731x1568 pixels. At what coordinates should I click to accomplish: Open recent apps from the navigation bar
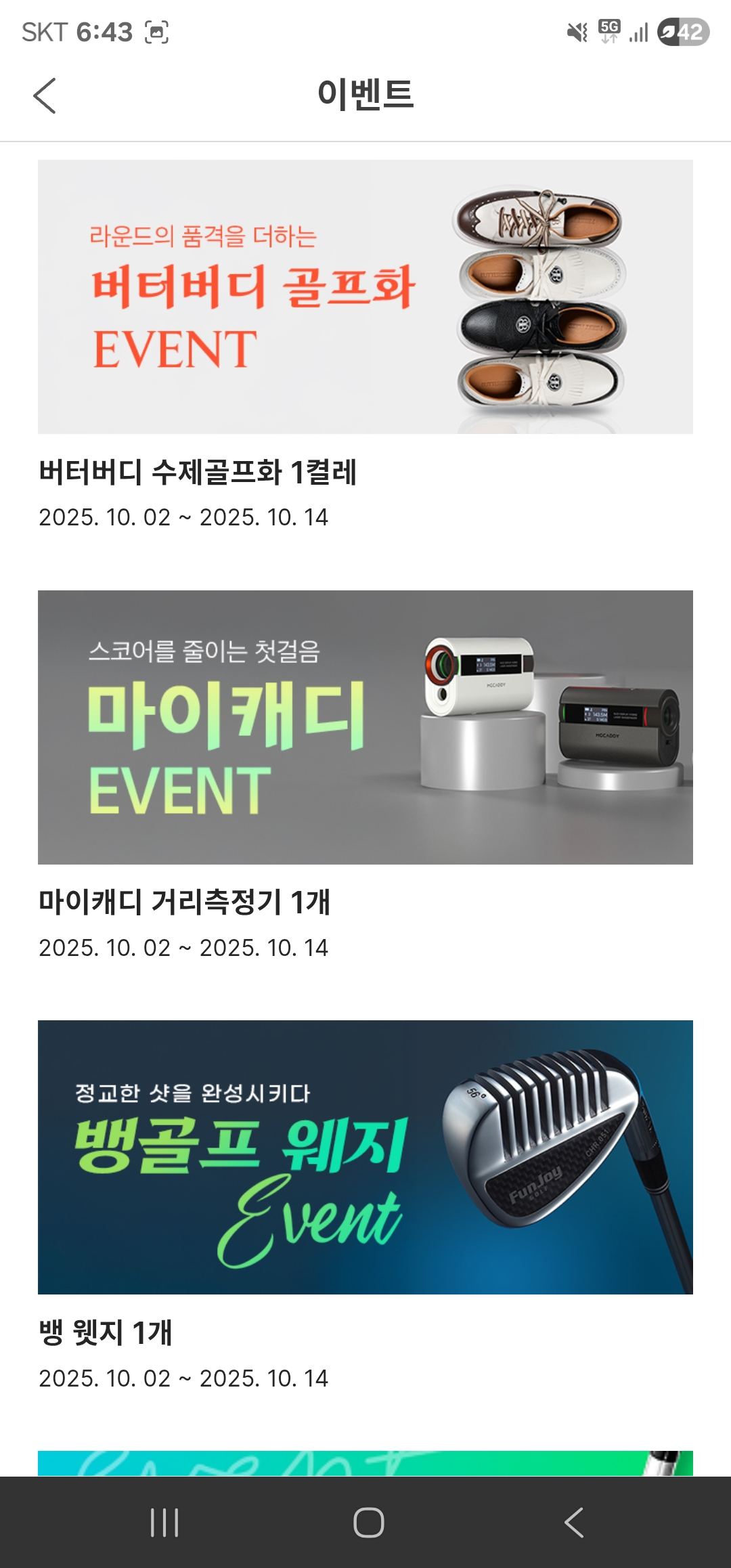[x=164, y=1523]
